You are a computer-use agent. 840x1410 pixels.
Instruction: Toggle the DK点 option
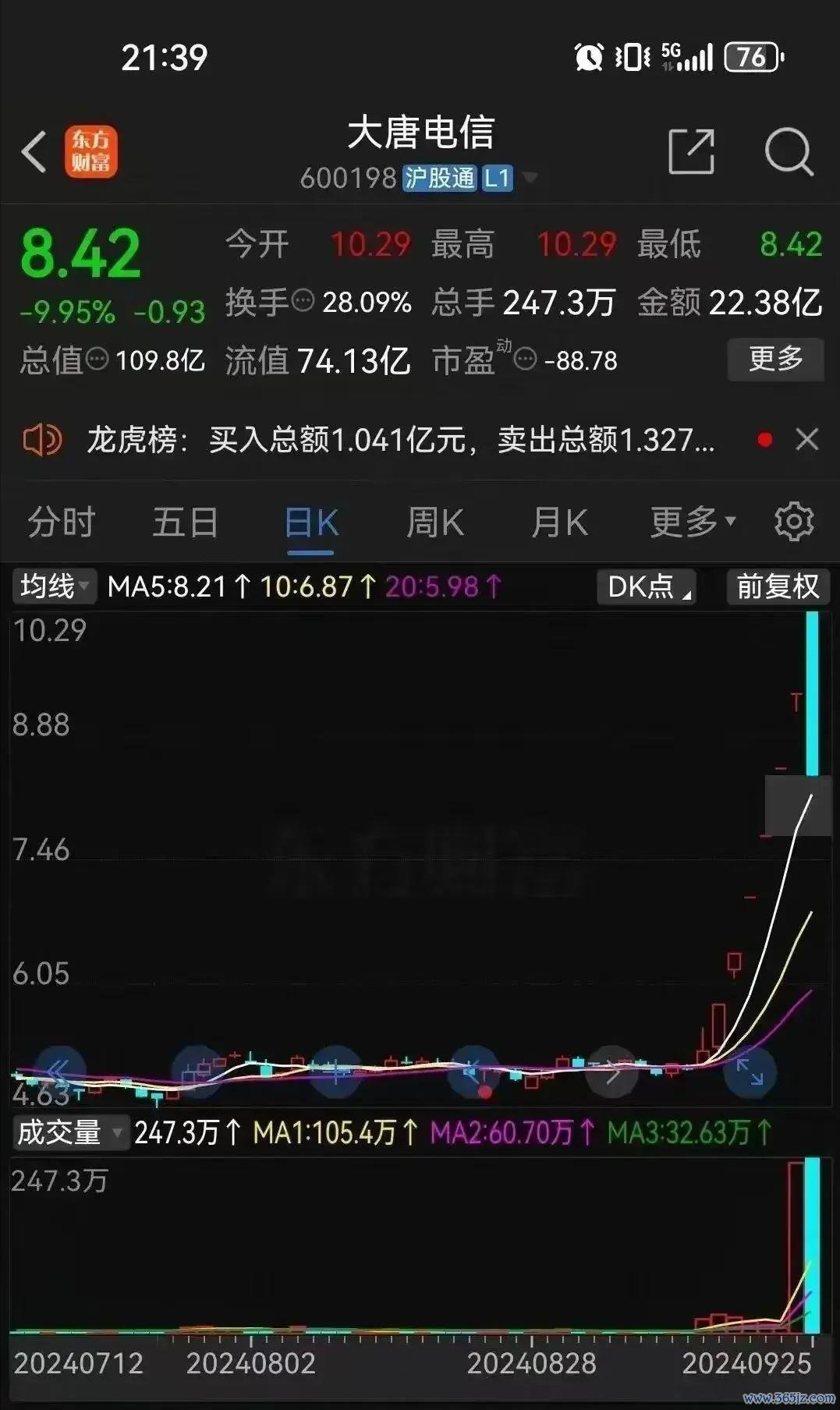[x=647, y=586]
